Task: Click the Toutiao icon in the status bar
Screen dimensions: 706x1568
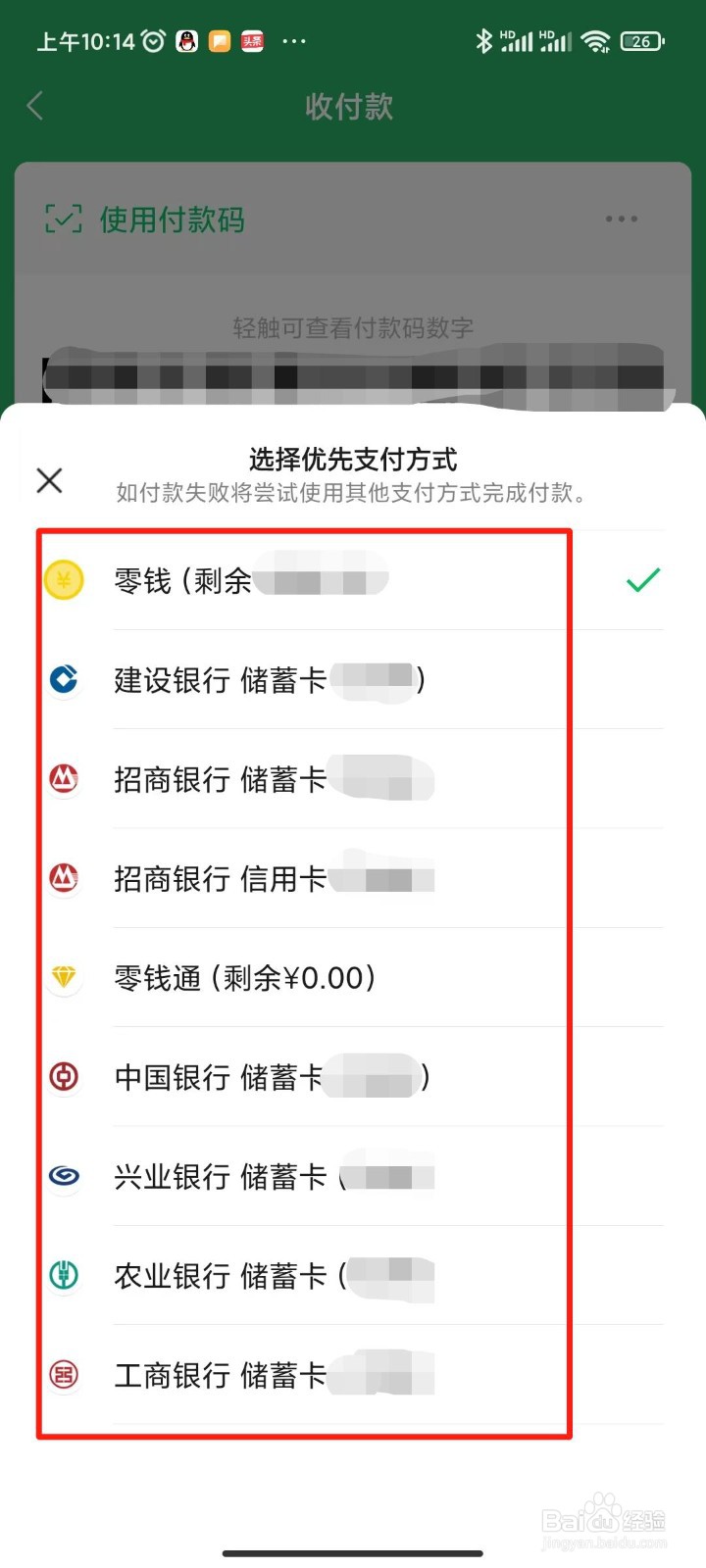Action: [x=253, y=41]
